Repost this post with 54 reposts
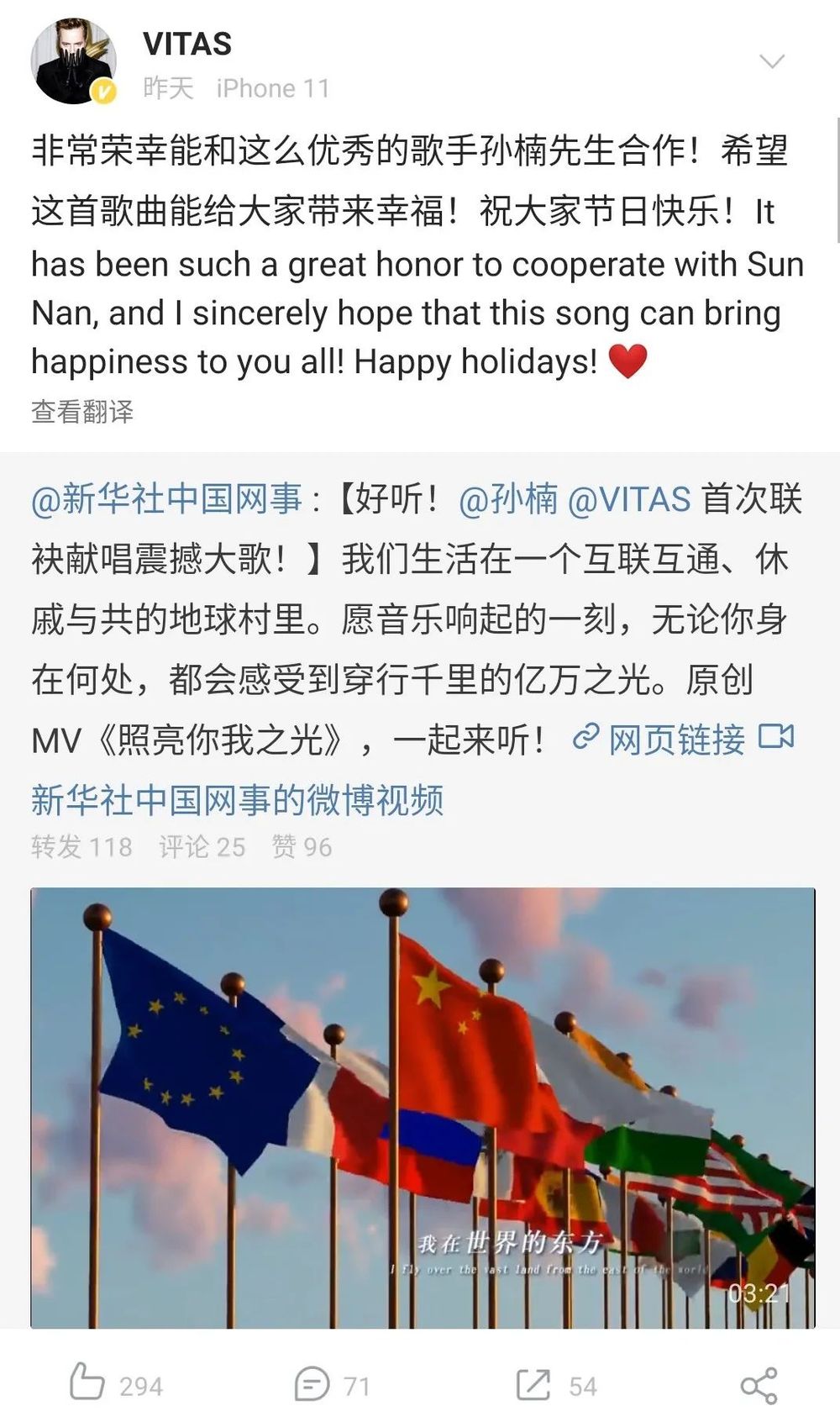840x1427 pixels. [x=556, y=1385]
